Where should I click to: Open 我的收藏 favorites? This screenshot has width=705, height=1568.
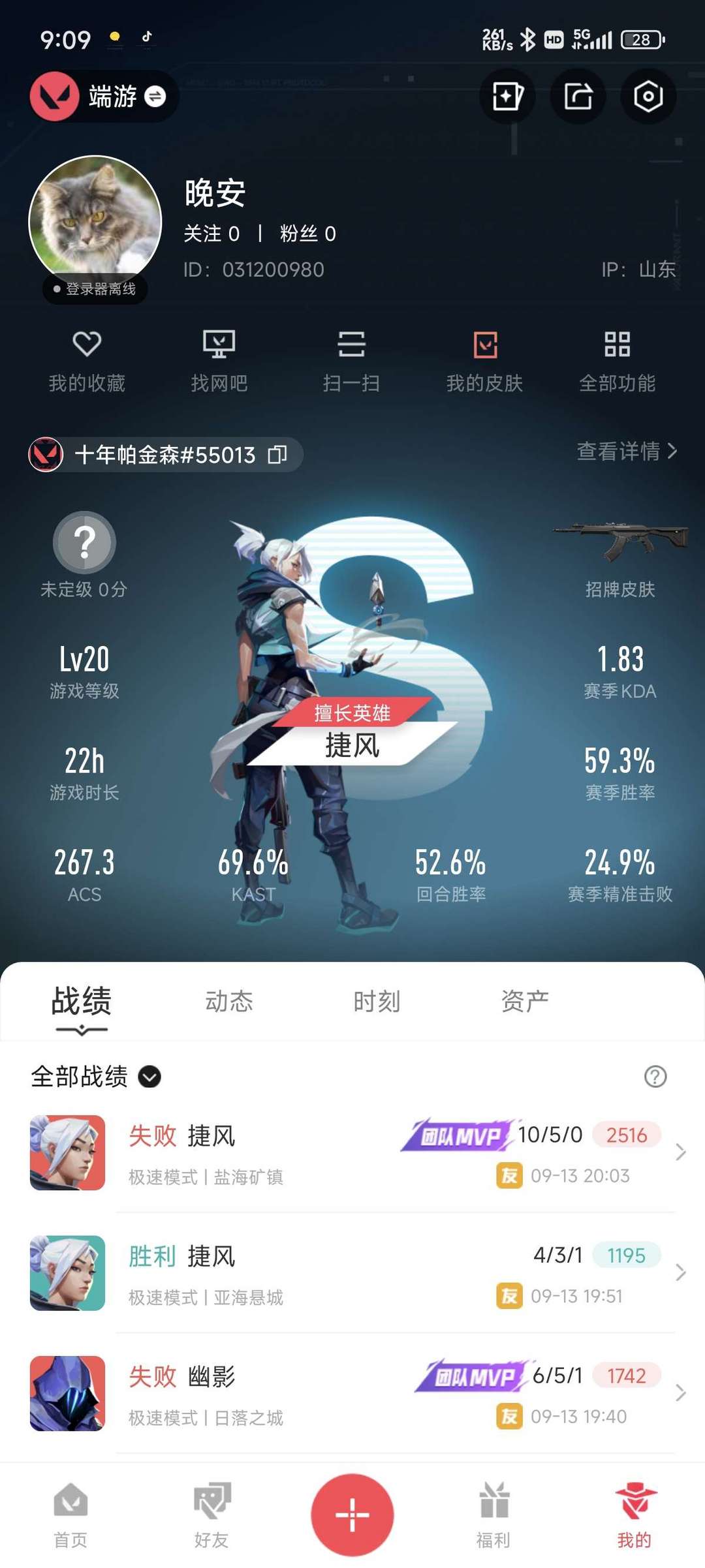point(87,361)
